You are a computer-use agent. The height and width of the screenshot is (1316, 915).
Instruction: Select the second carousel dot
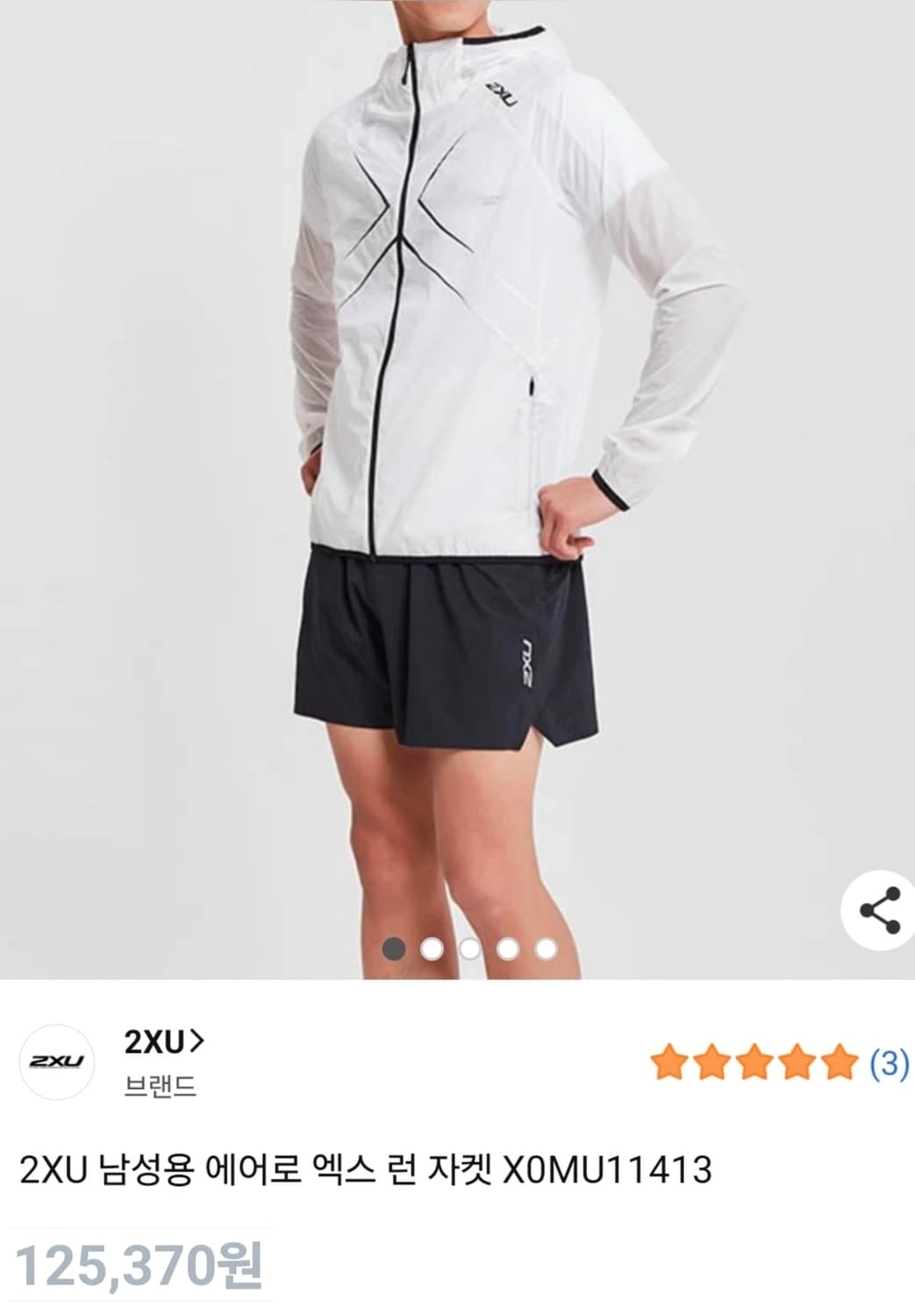[x=430, y=948]
